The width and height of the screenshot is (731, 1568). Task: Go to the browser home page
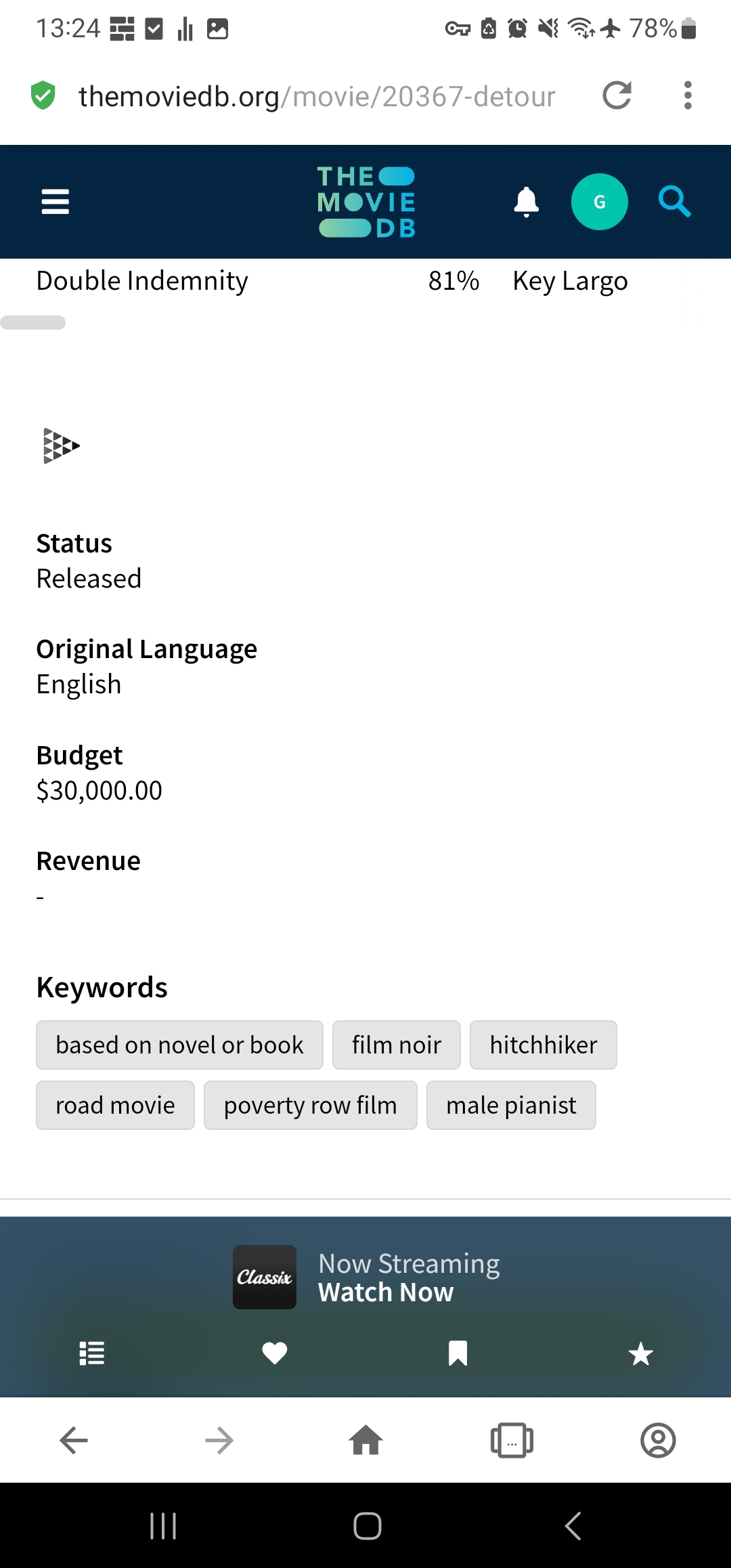coord(365,1440)
